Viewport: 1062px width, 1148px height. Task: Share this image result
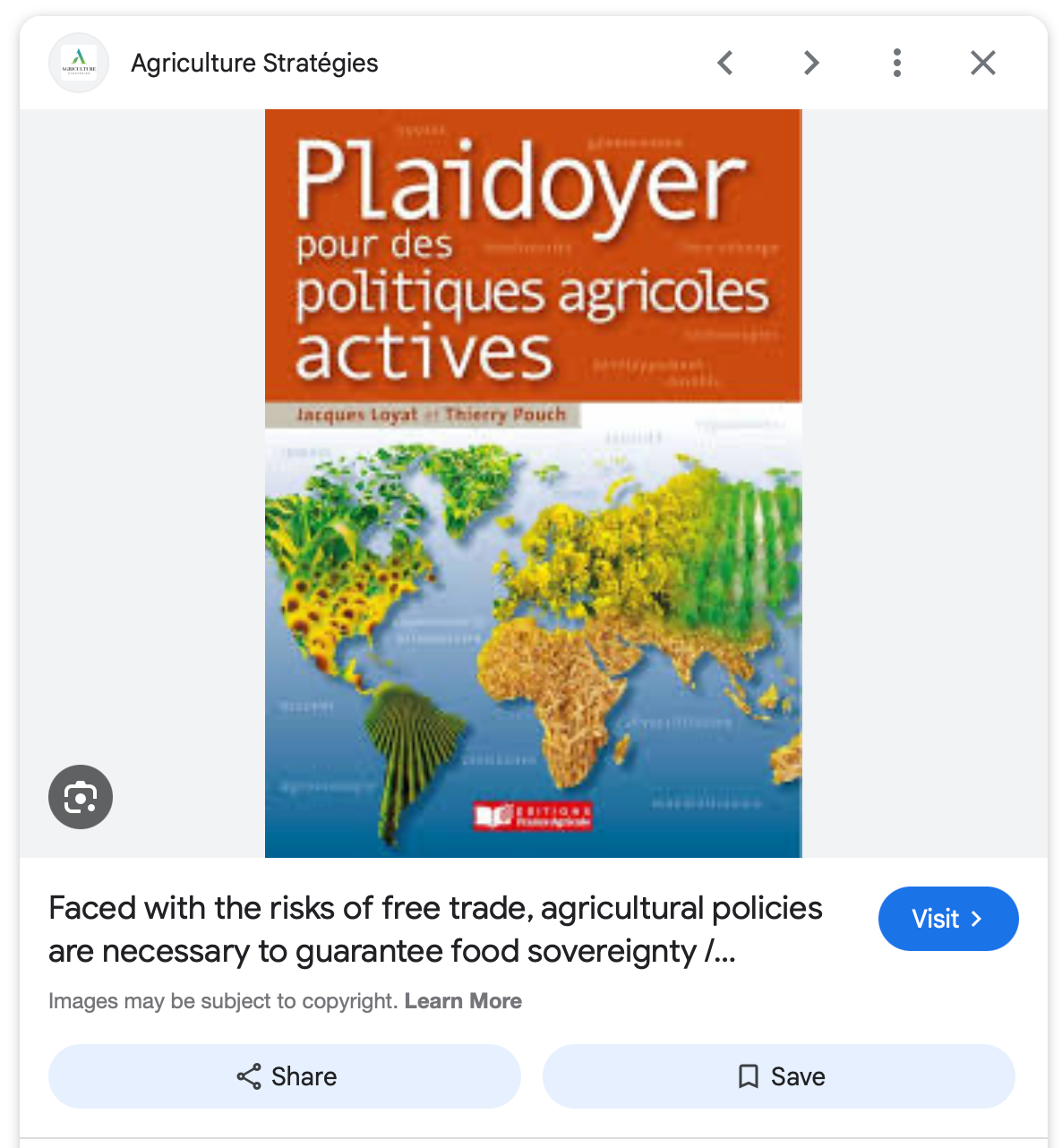(285, 1076)
